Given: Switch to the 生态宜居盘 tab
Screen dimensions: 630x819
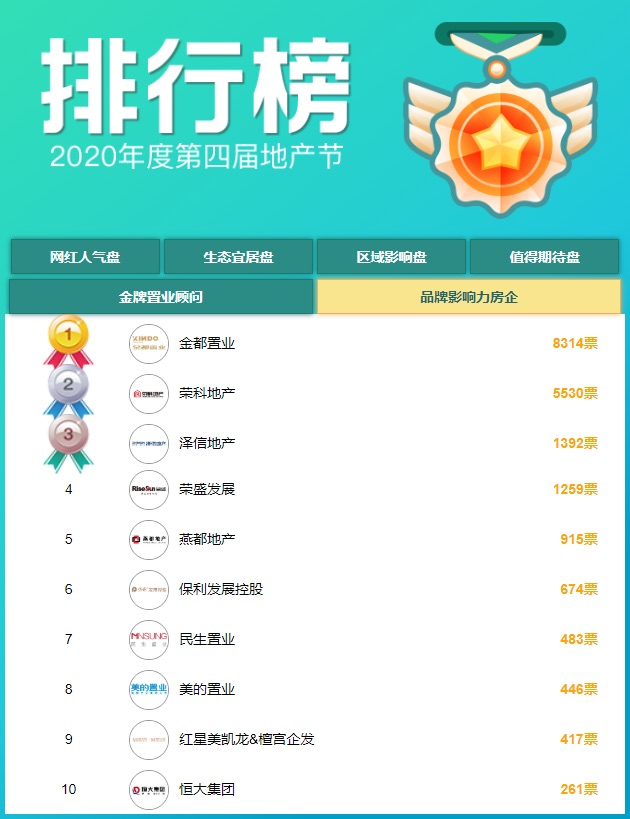Looking at the screenshot, I should click(238, 257).
